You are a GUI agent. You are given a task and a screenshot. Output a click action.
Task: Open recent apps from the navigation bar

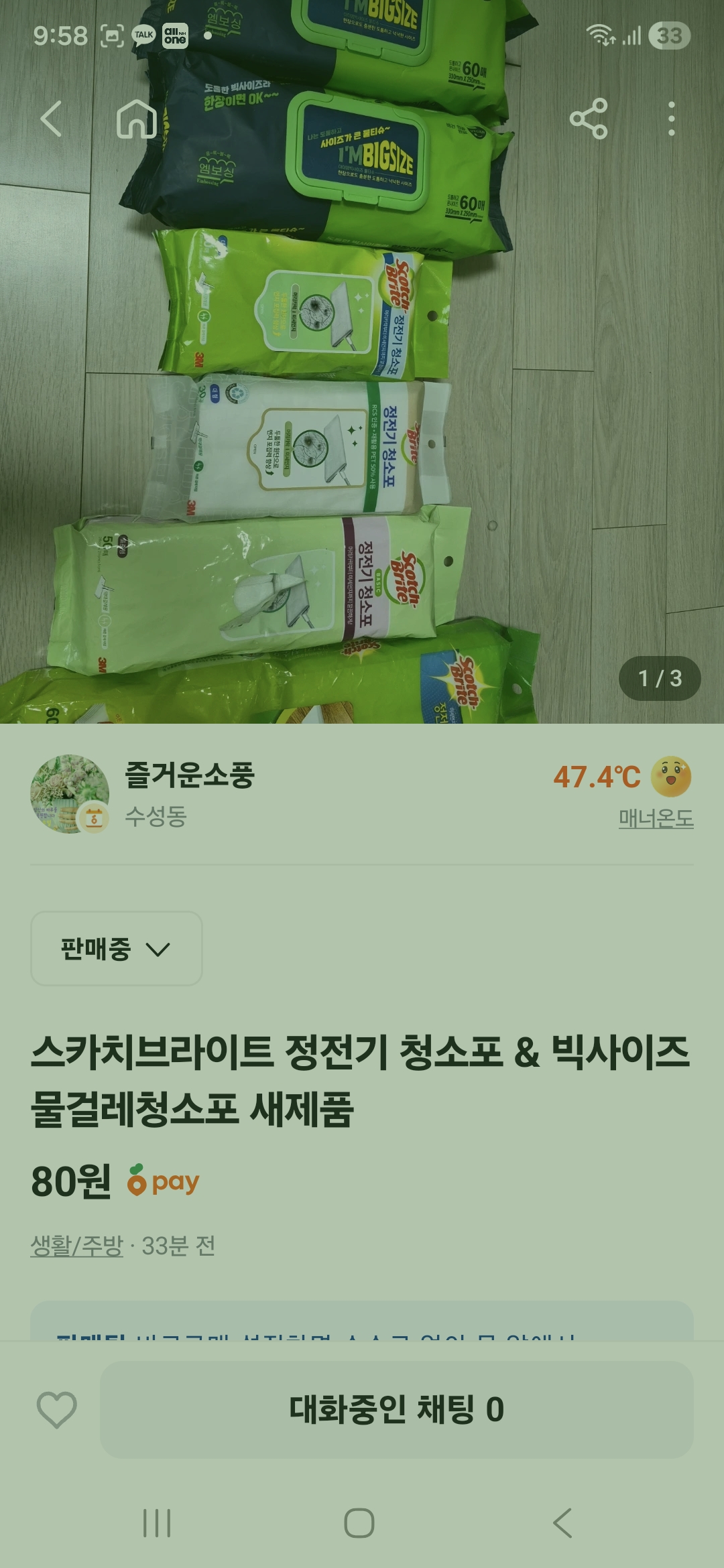tap(157, 1523)
